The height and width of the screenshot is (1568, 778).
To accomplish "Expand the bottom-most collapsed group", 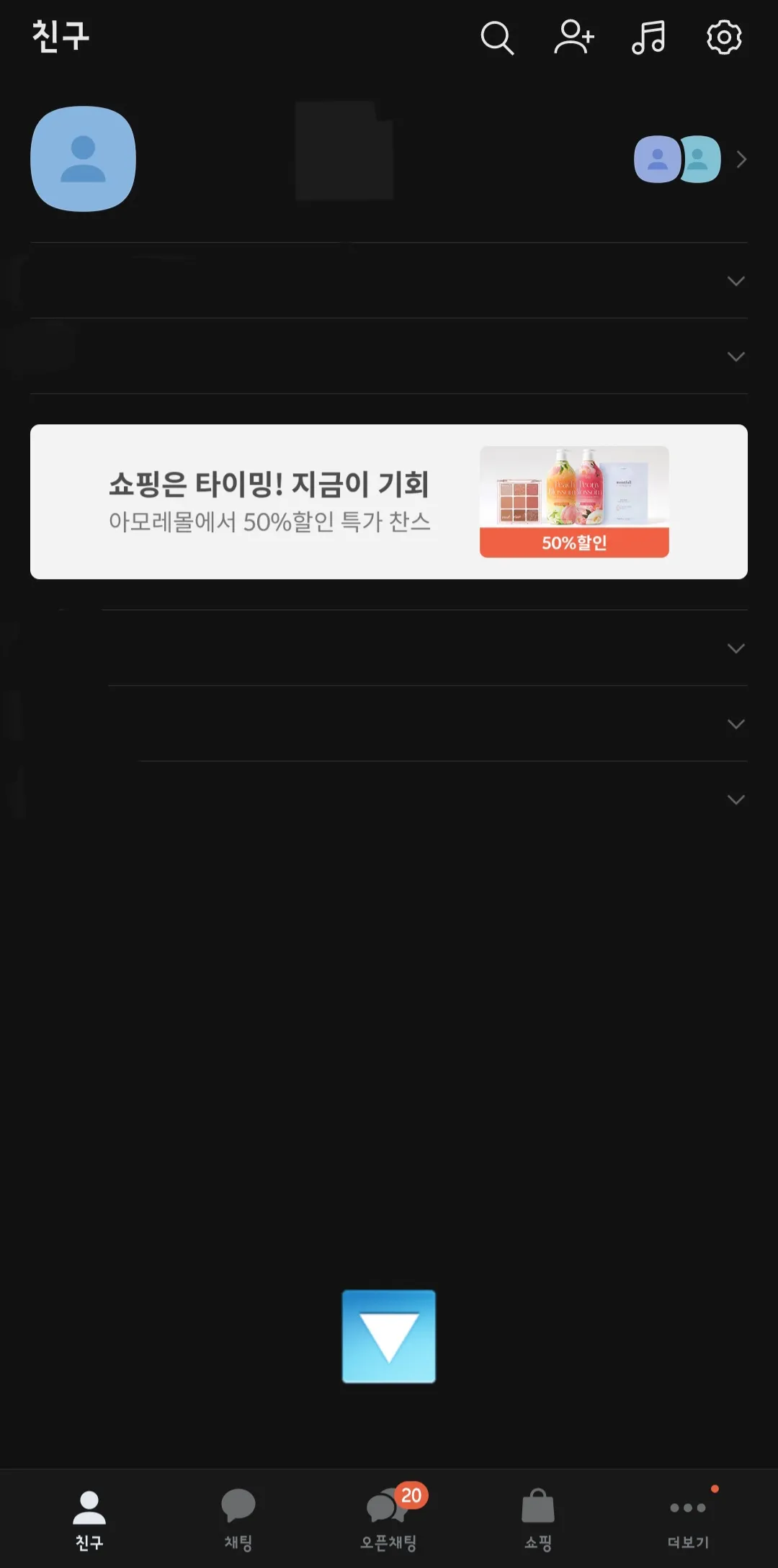I will click(x=735, y=798).
